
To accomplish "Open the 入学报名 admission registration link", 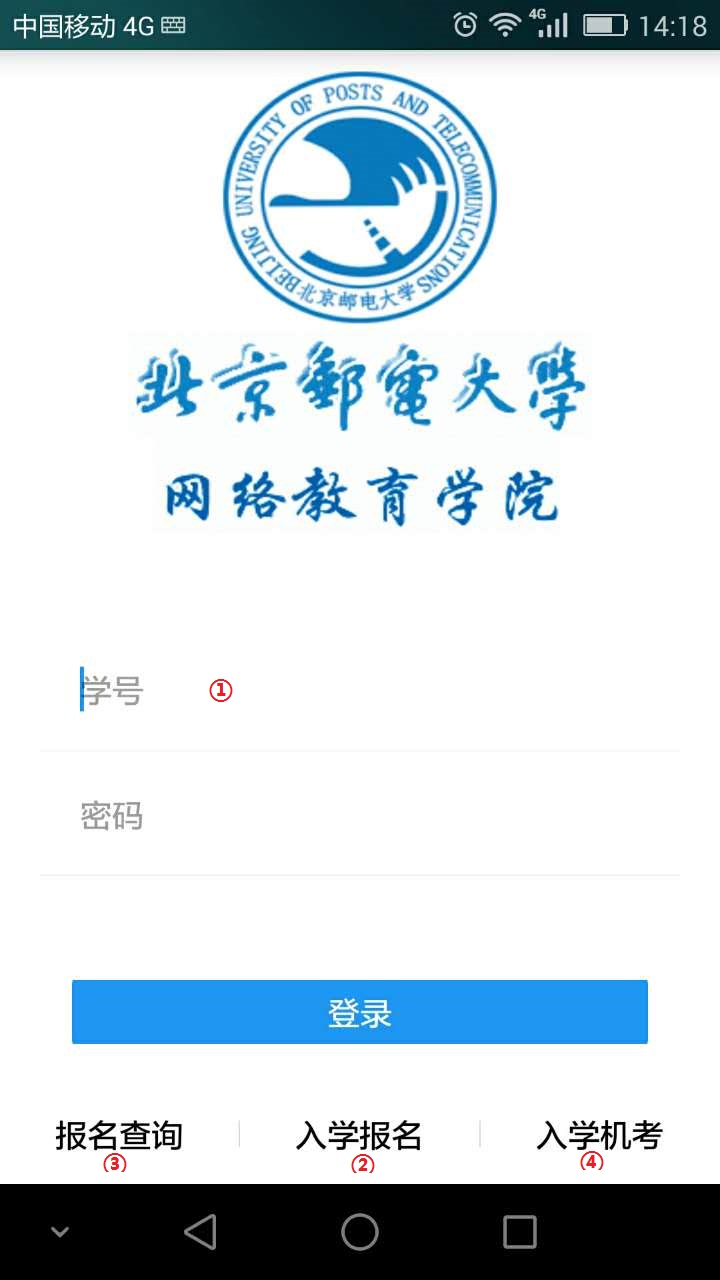I will [x=362, y=1135].
